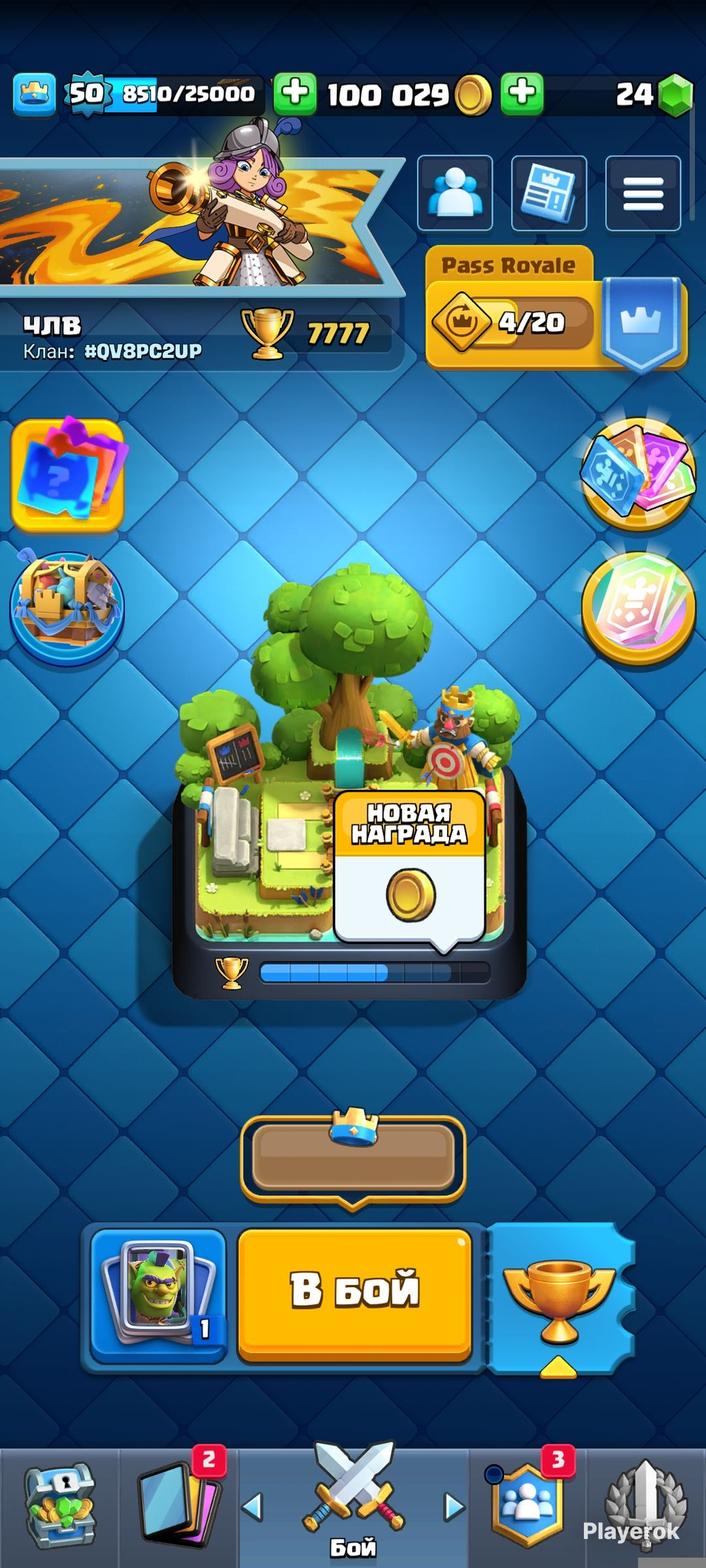Open the friends icon

pos(455,193)
